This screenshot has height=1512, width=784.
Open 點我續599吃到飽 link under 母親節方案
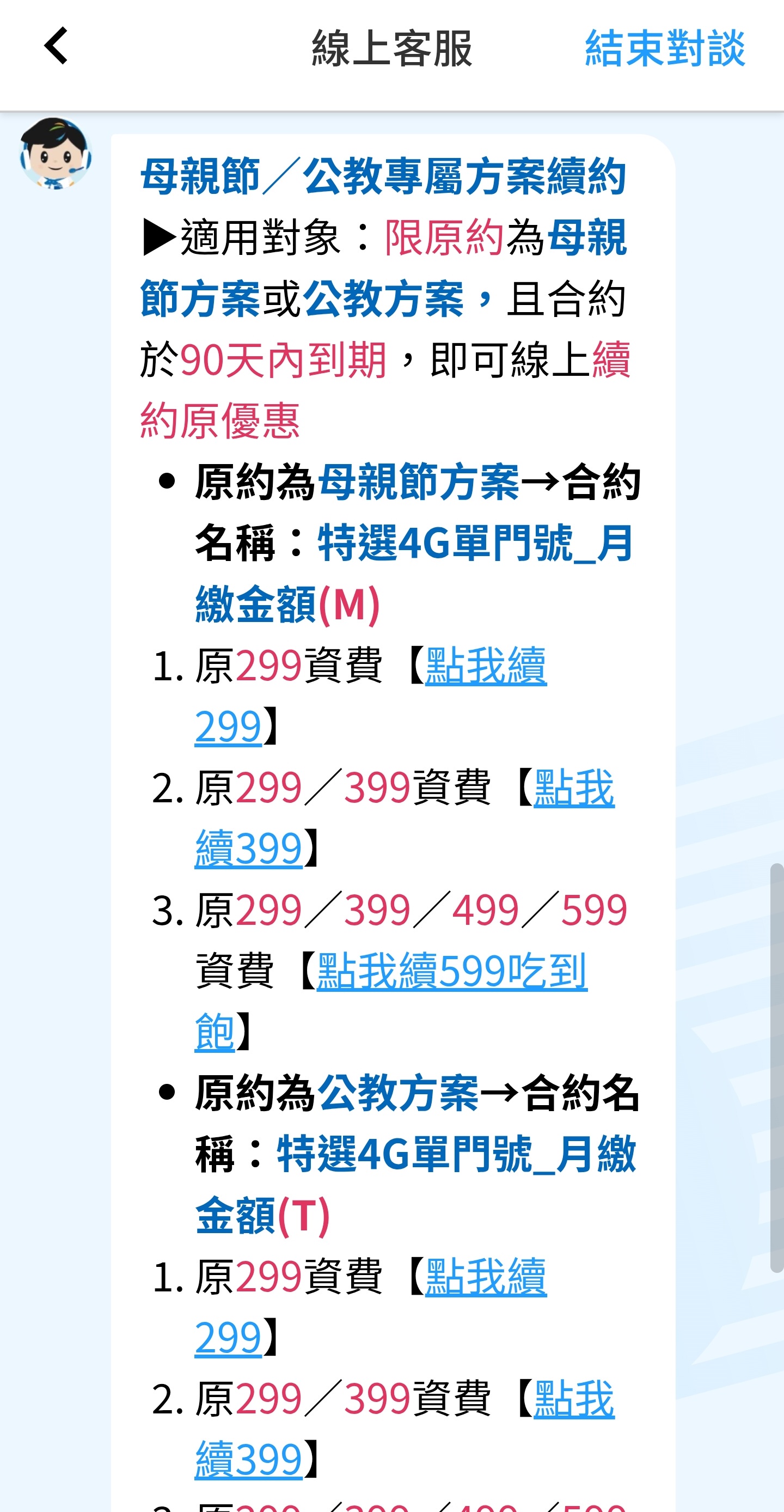(x=451, y=971)
